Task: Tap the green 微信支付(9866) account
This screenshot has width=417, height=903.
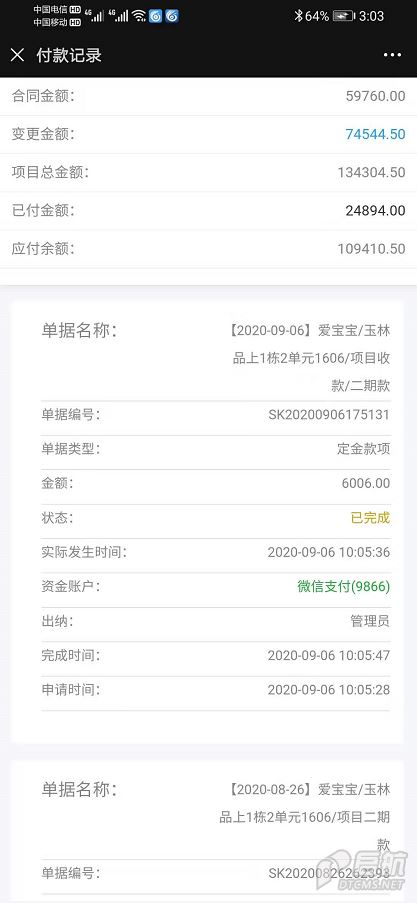Action: click(343, 587)
